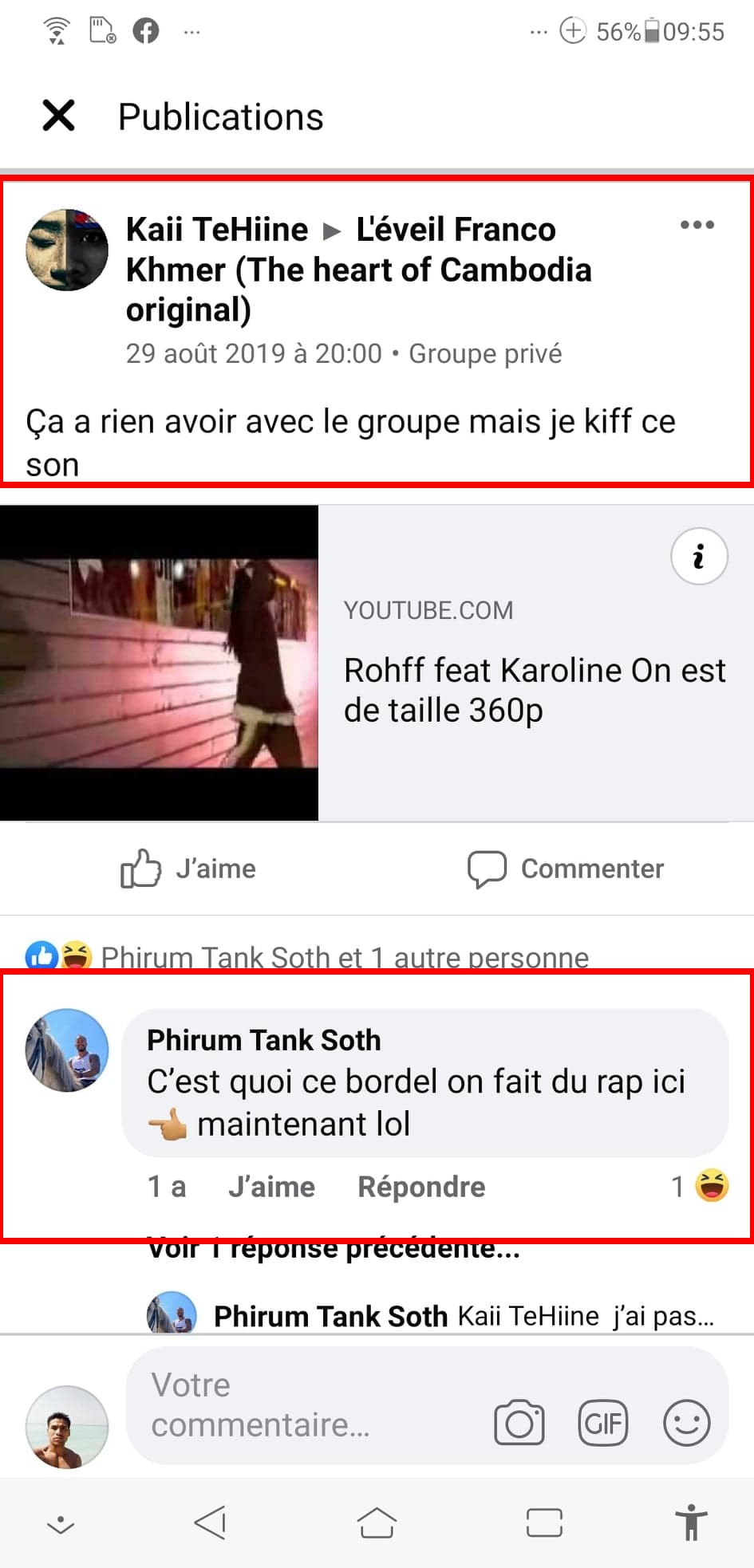
Task: View who reacted to the post
Action: pyautogui.click(x=343, y=956)
